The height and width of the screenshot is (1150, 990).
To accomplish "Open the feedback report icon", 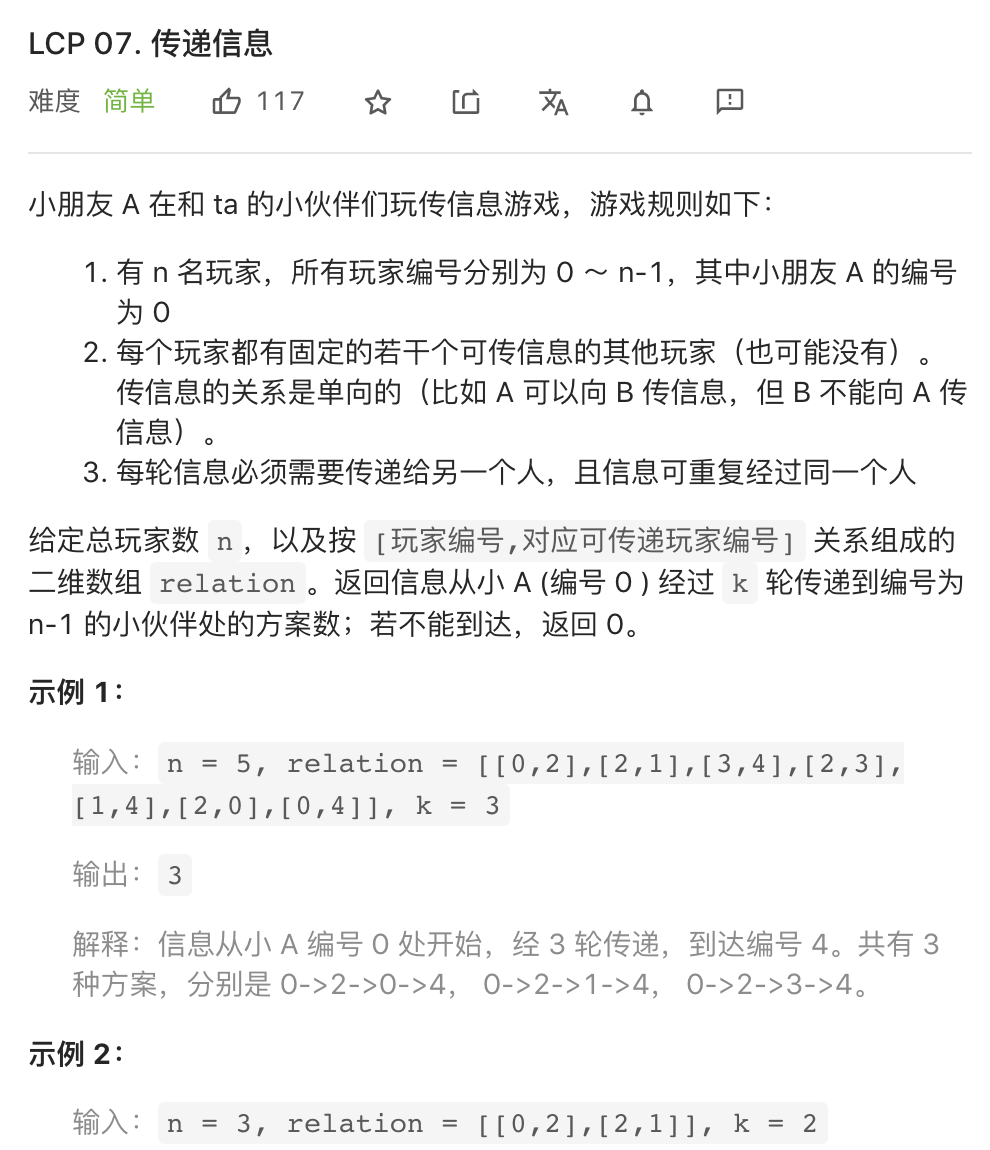I will [730, 101].
